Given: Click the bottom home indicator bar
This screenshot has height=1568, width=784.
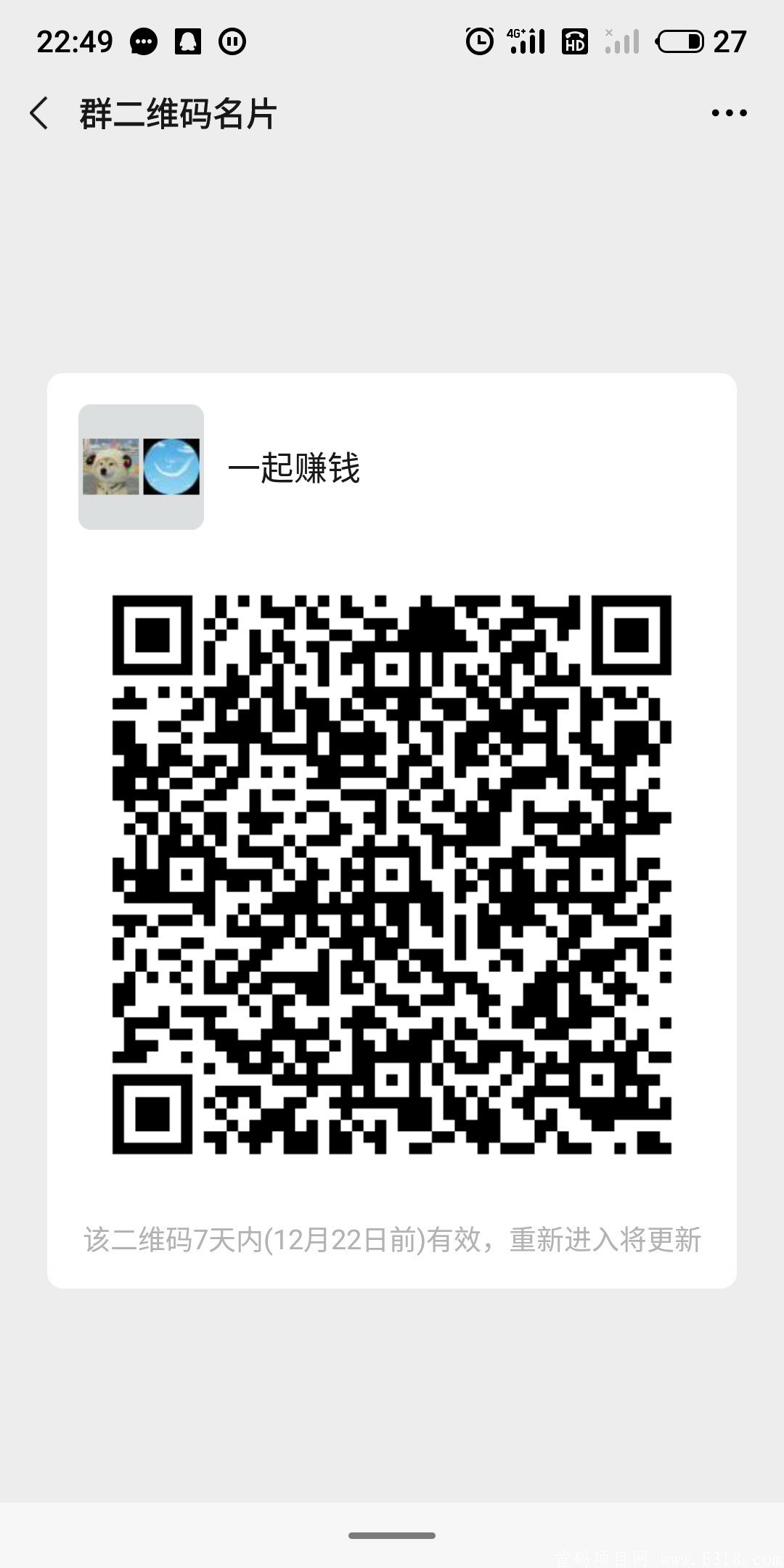Looking at the screenshot, I should pyautogui.click(x=392, y=1534).
